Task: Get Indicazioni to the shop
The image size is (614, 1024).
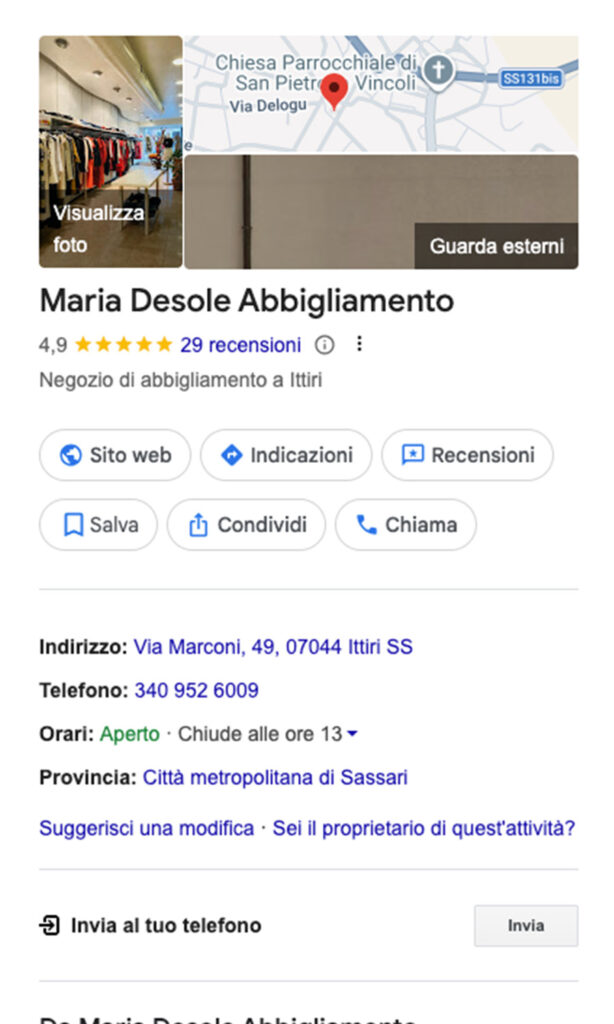Action: click(286, 455)
